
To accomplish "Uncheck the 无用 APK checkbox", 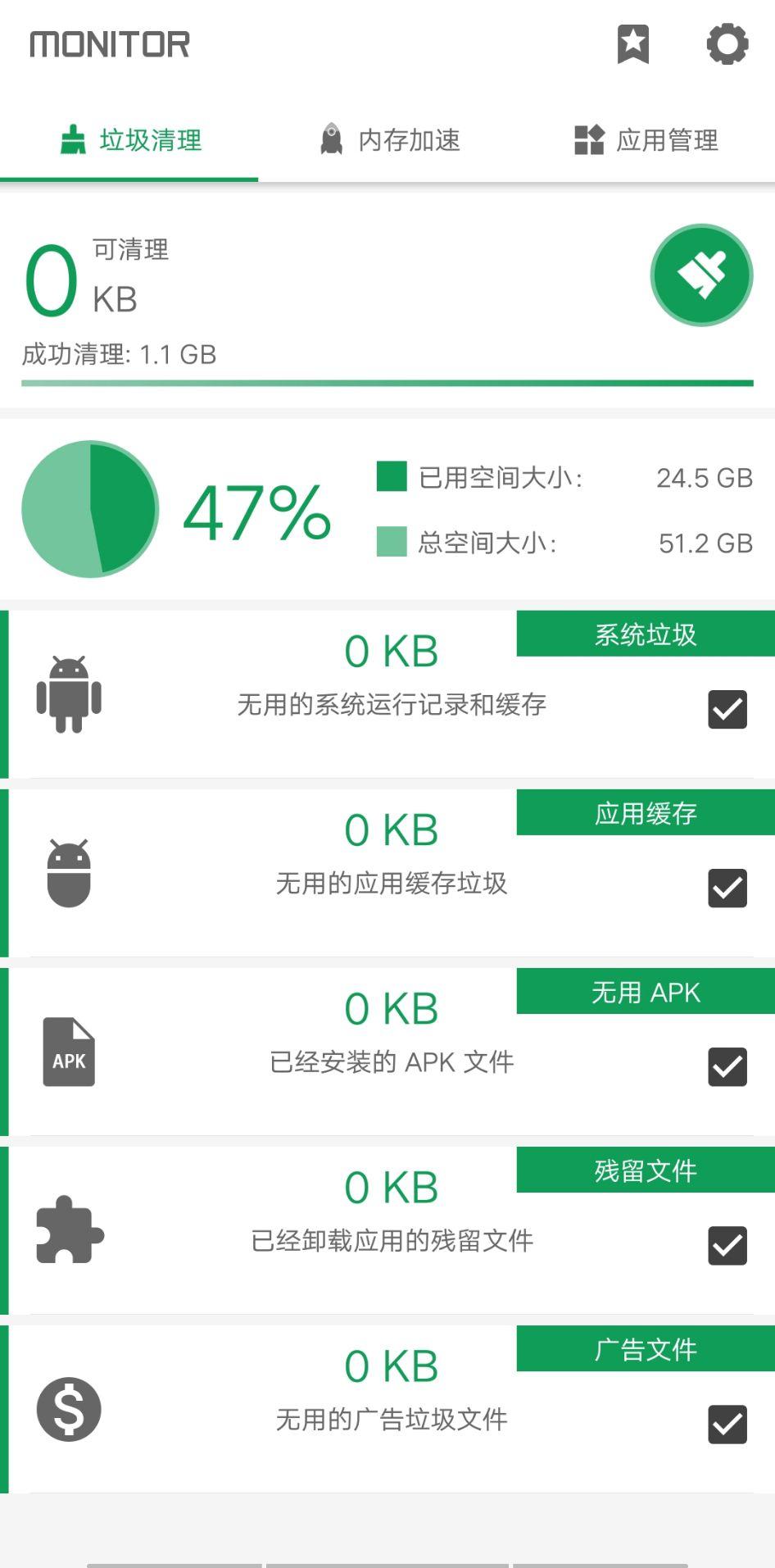I will (x=727, y=1067).
